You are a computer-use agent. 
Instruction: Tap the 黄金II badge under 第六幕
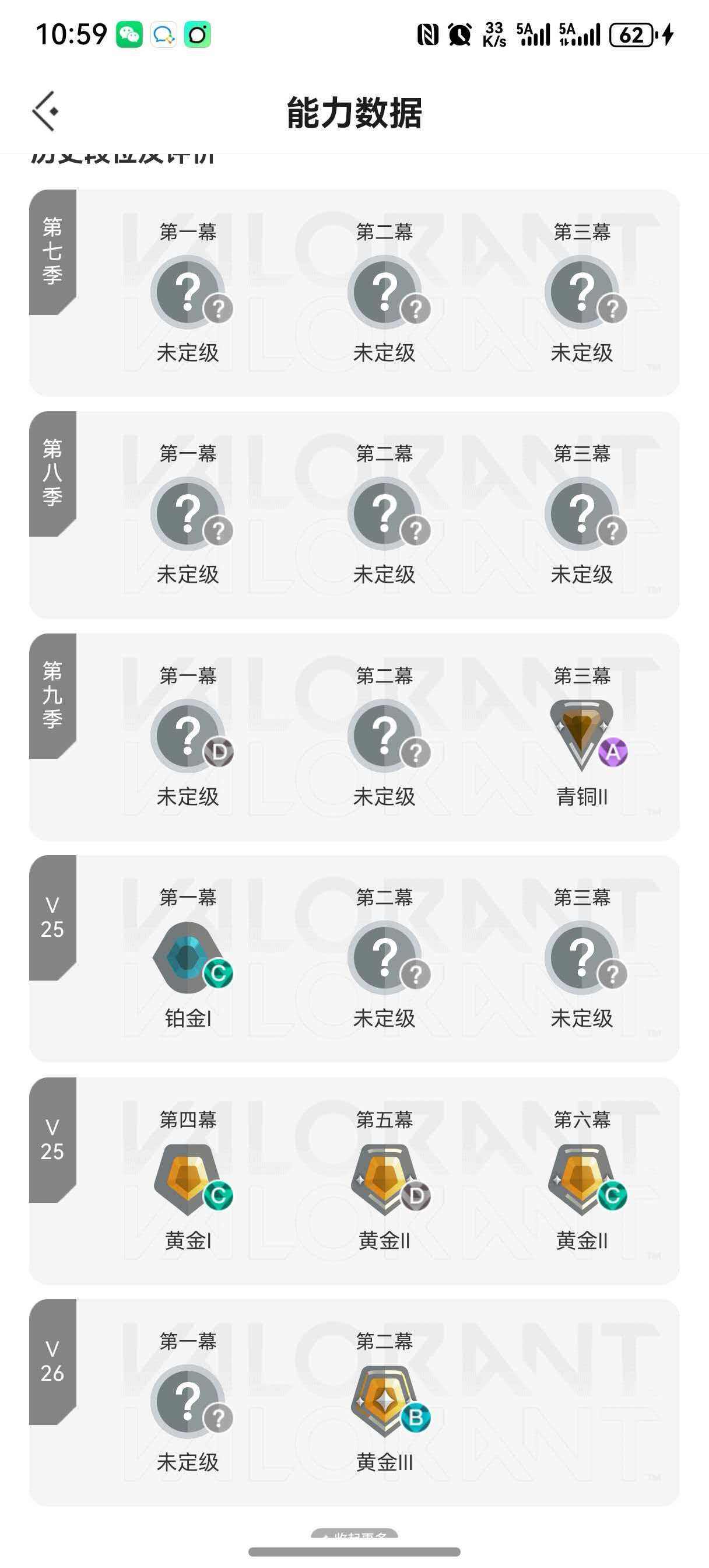(581, 1178)
